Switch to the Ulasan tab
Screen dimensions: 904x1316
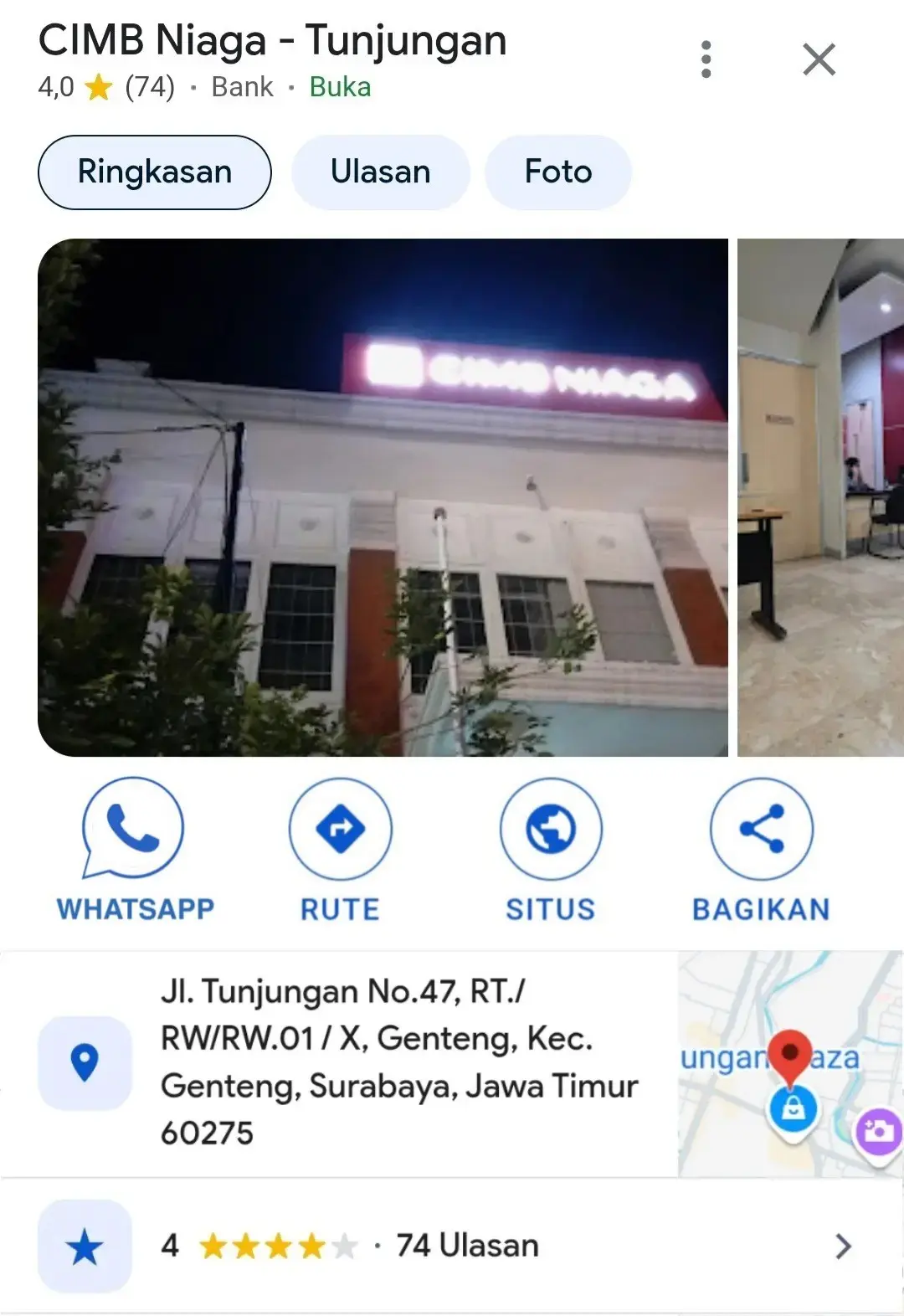click(380, 172)
